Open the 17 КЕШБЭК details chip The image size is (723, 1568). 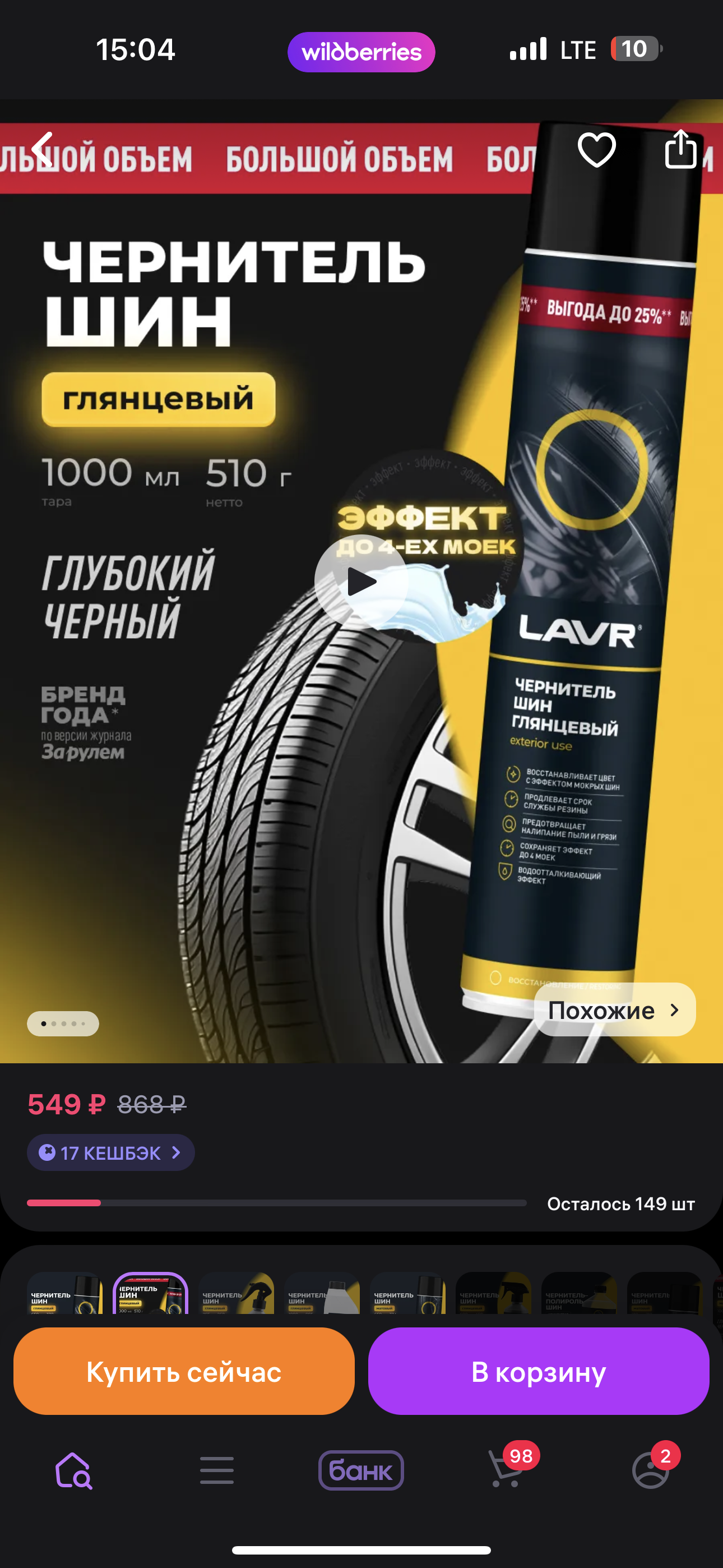point(111,1153)
